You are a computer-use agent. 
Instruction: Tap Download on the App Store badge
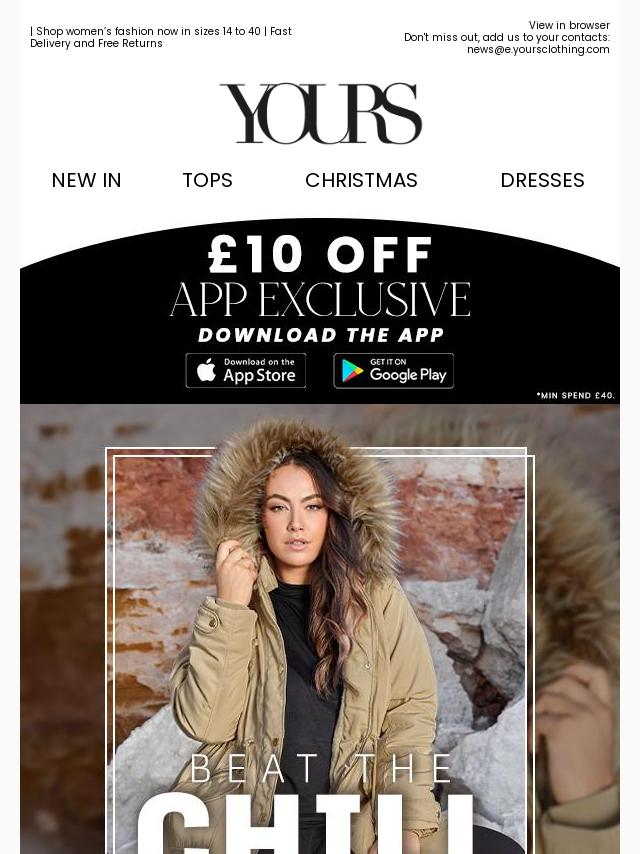click(x=246, y=371)
